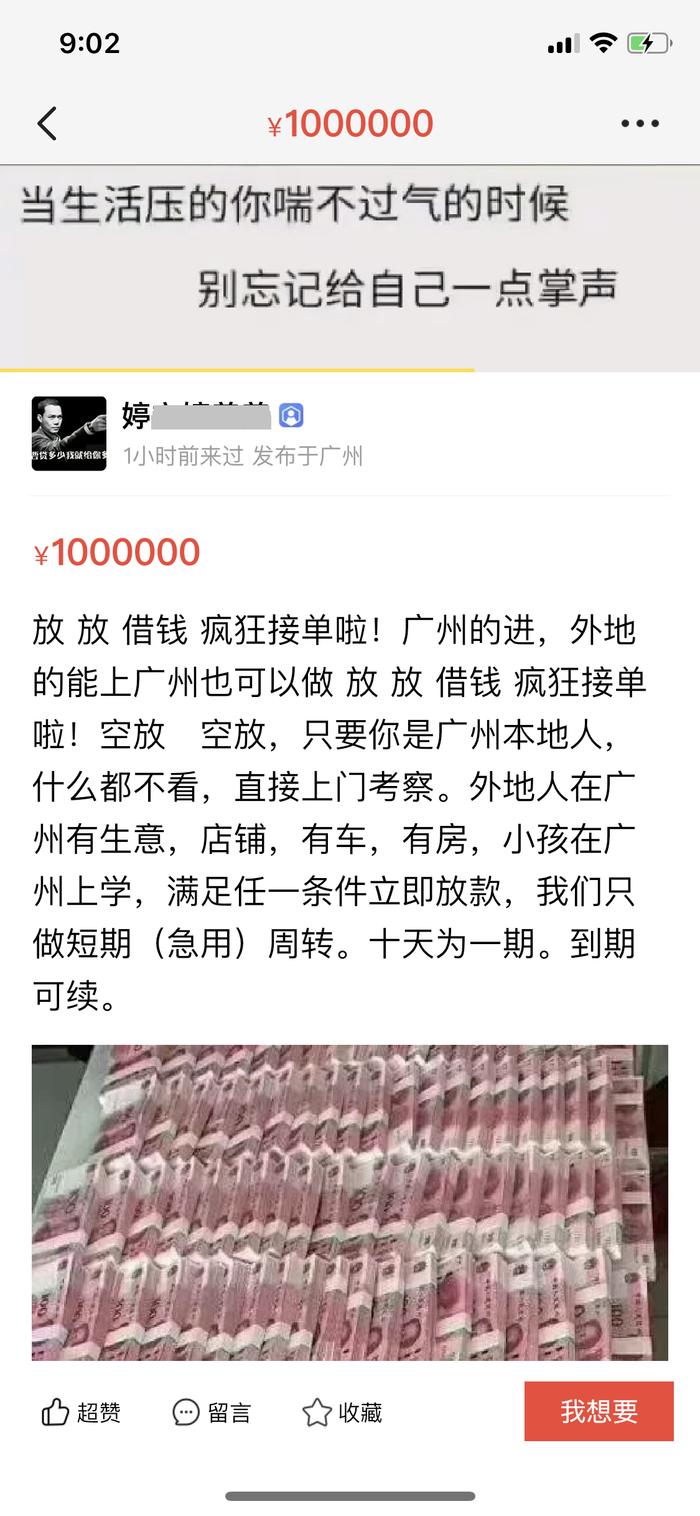Open the quote image at top

(x=350, y=267)
